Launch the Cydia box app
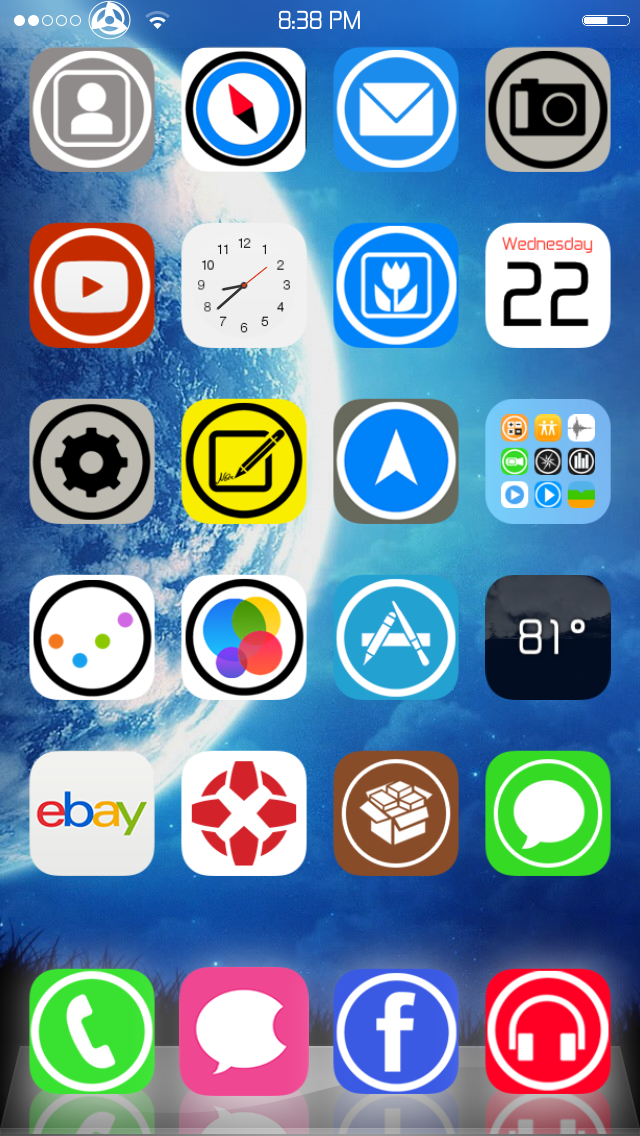 coord(396,813)
